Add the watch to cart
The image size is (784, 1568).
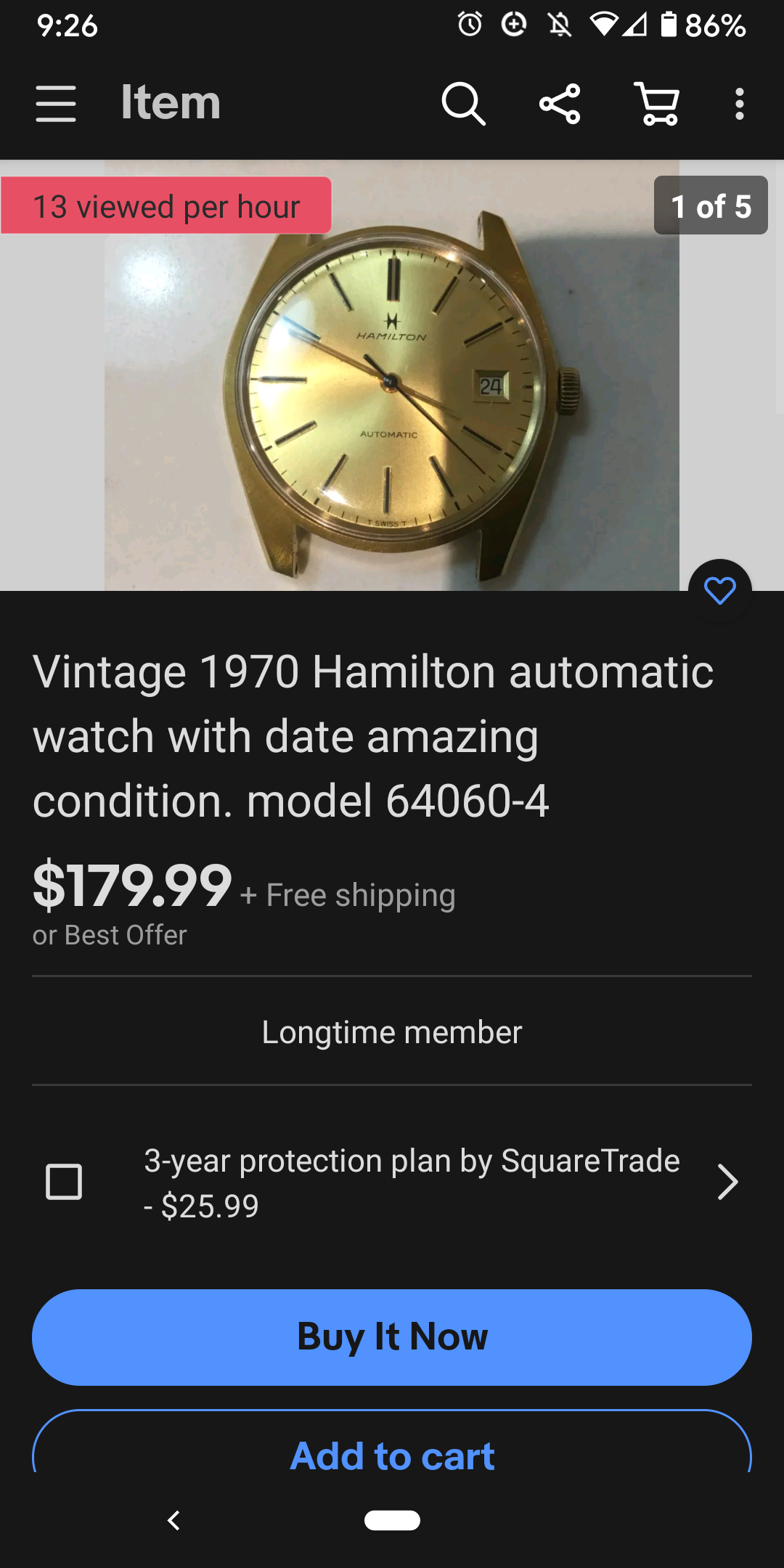[x=392, y=1452]
